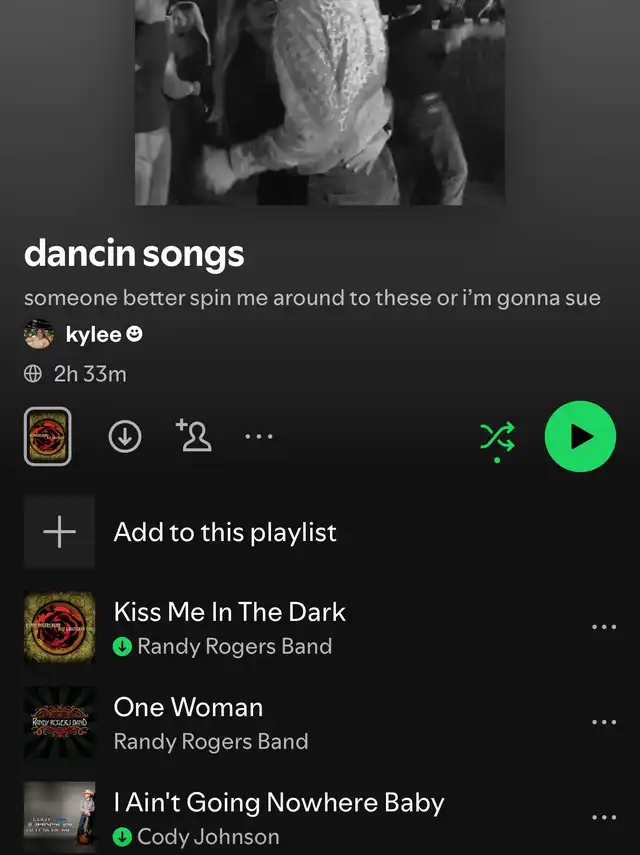640x855 pixels.
Task: Open kylee's profile
Action: (x=92, y=335)
